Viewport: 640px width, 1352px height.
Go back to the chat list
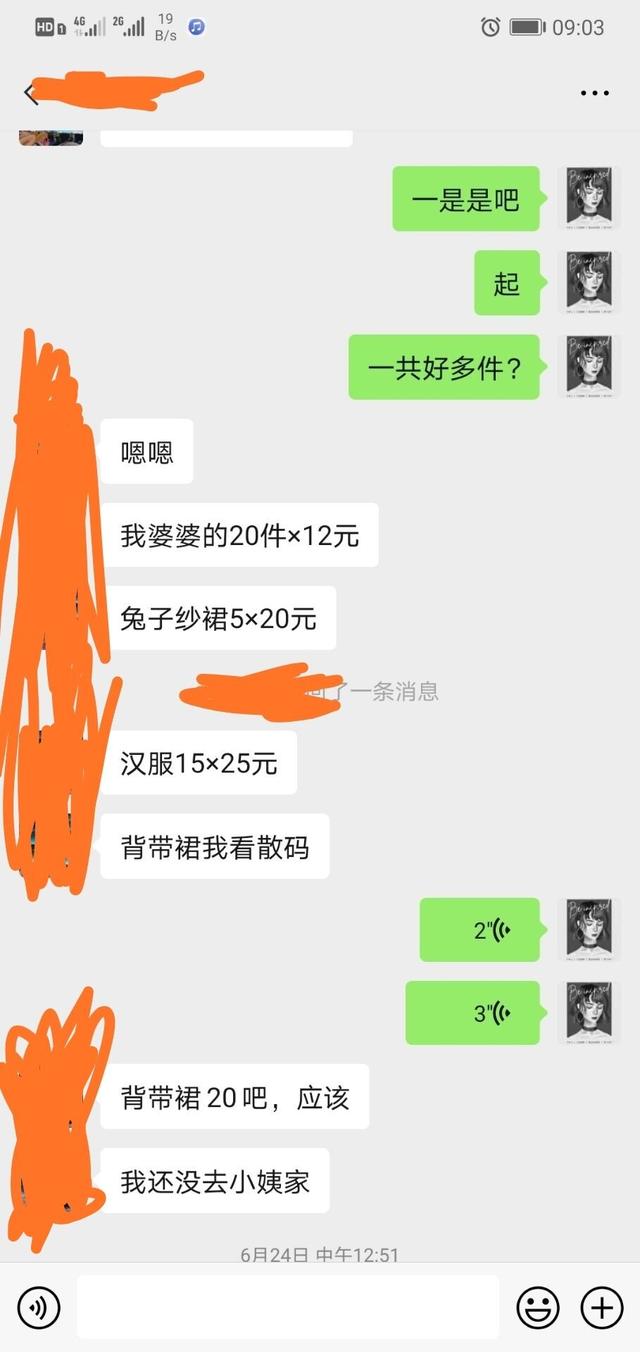pyautogui.click(x=30, y=93)
